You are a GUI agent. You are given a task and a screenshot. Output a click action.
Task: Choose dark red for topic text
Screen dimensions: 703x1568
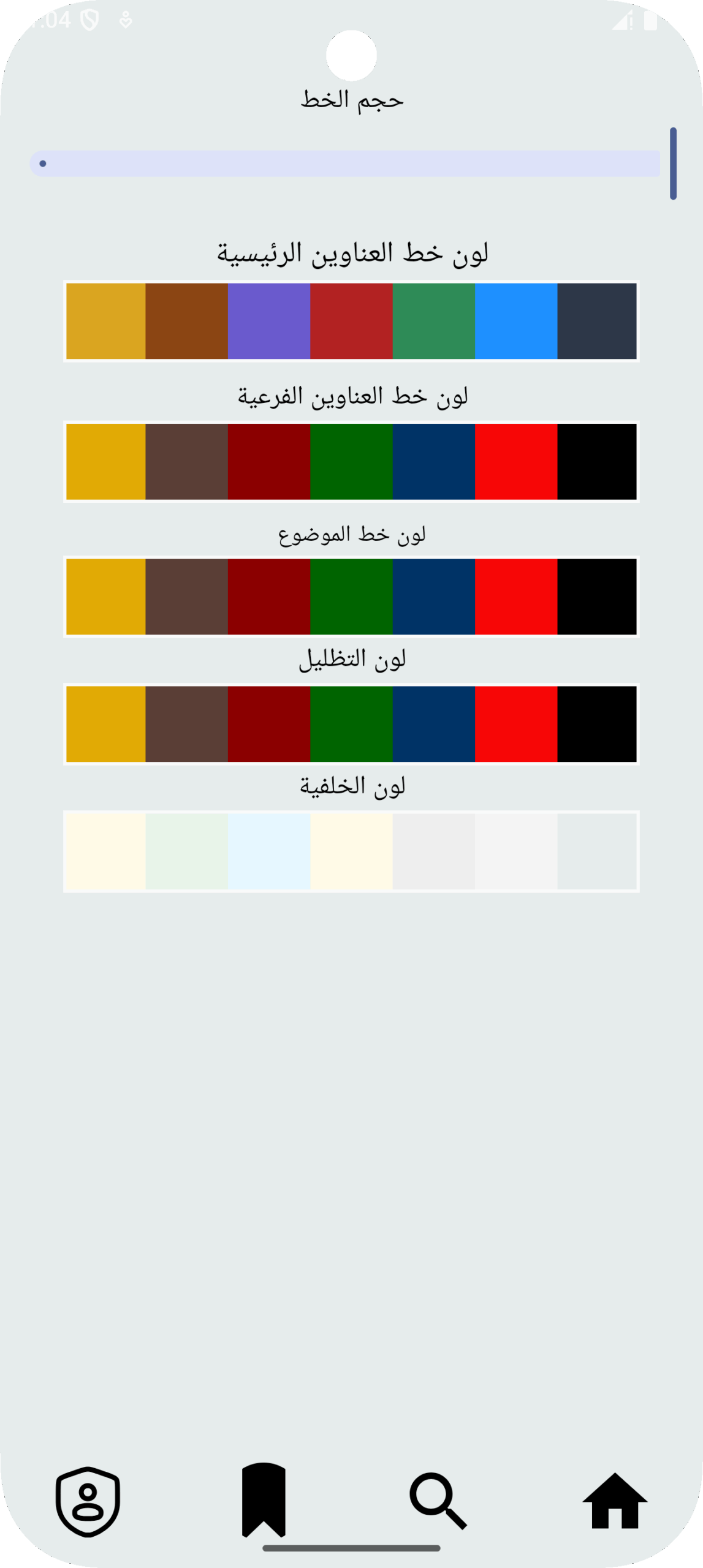[269, 597]
